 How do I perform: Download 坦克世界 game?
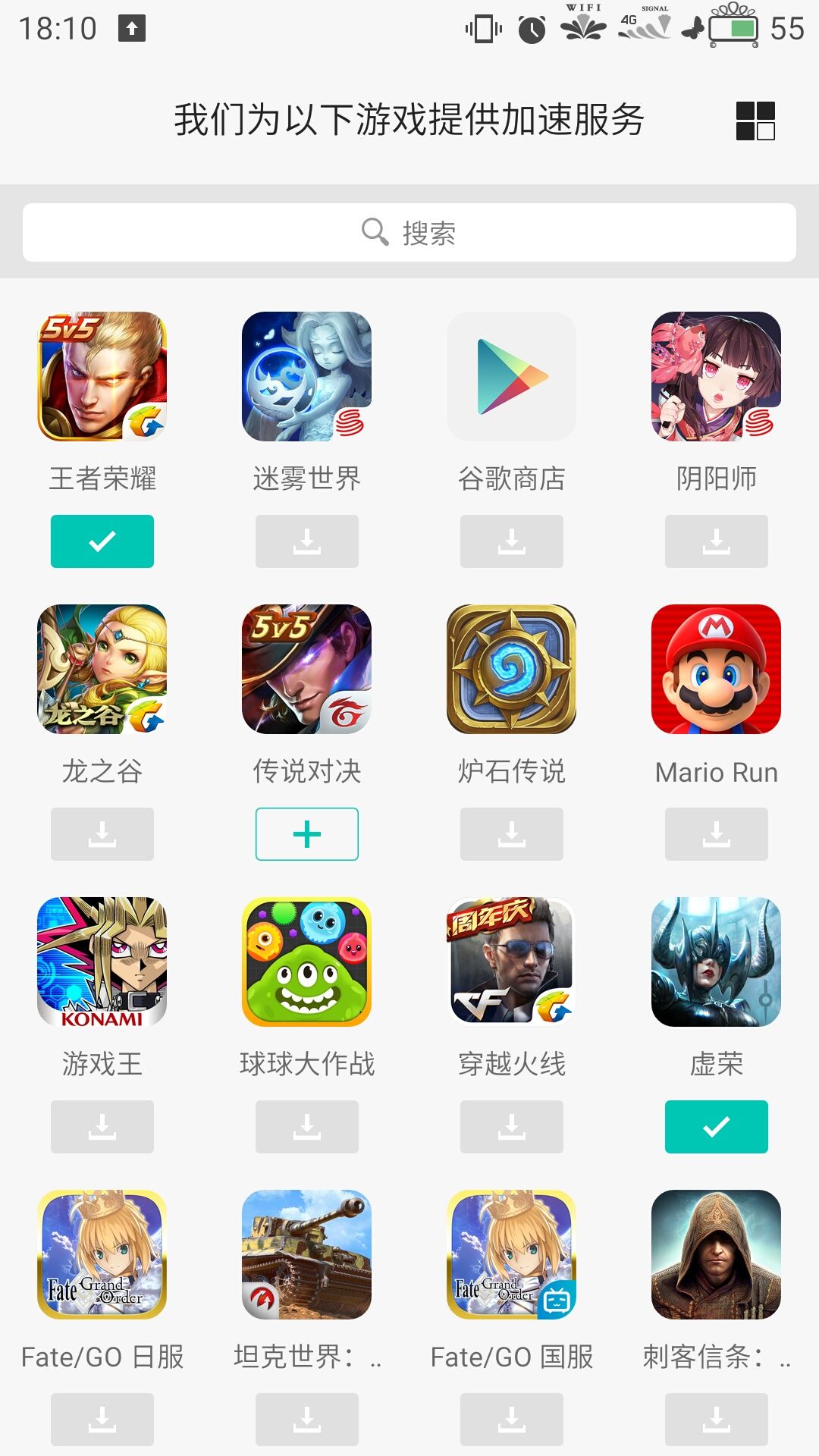[306, 1419]
